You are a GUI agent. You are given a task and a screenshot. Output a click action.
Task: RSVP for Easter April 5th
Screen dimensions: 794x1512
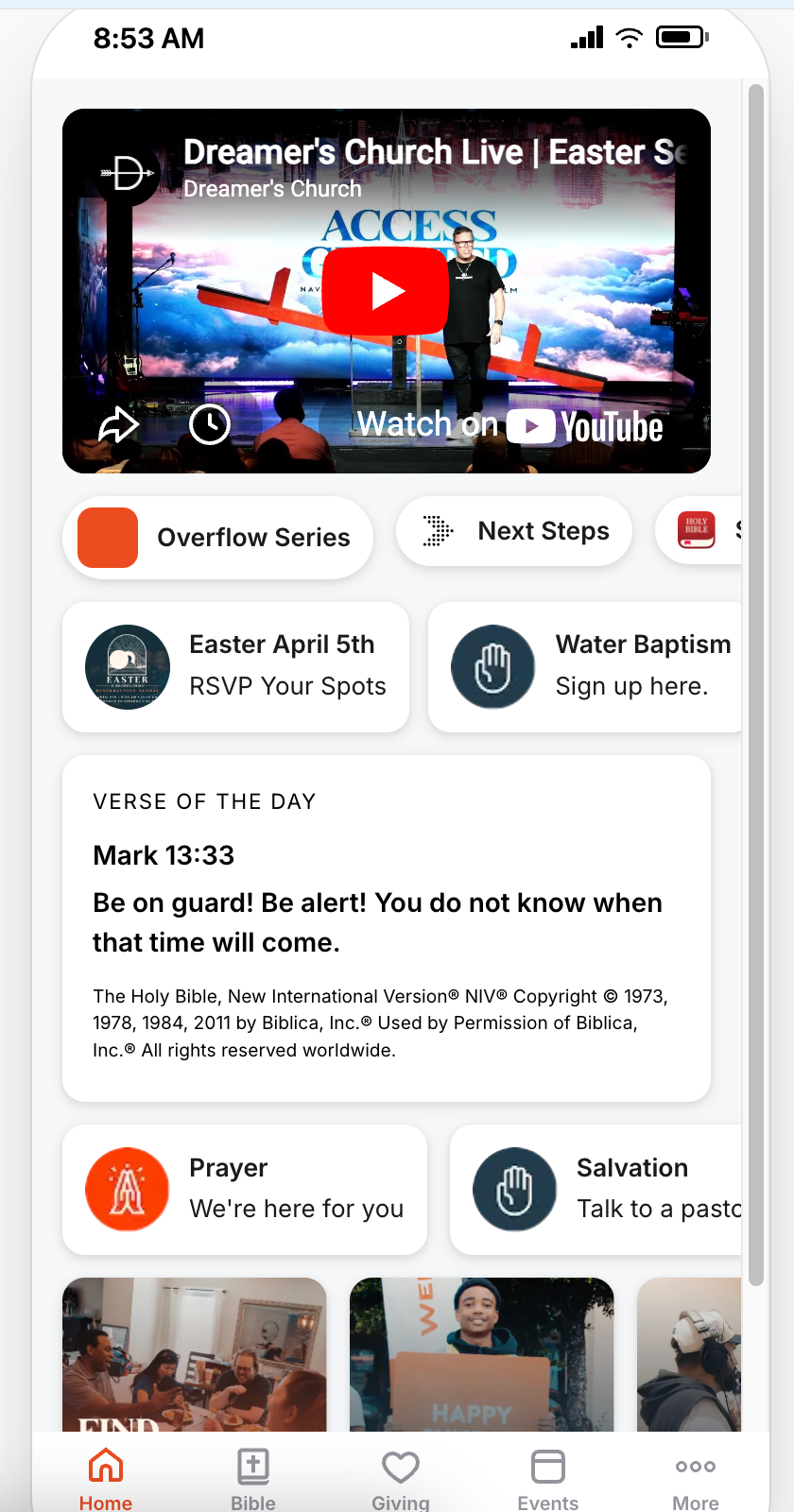pos(236,666)
